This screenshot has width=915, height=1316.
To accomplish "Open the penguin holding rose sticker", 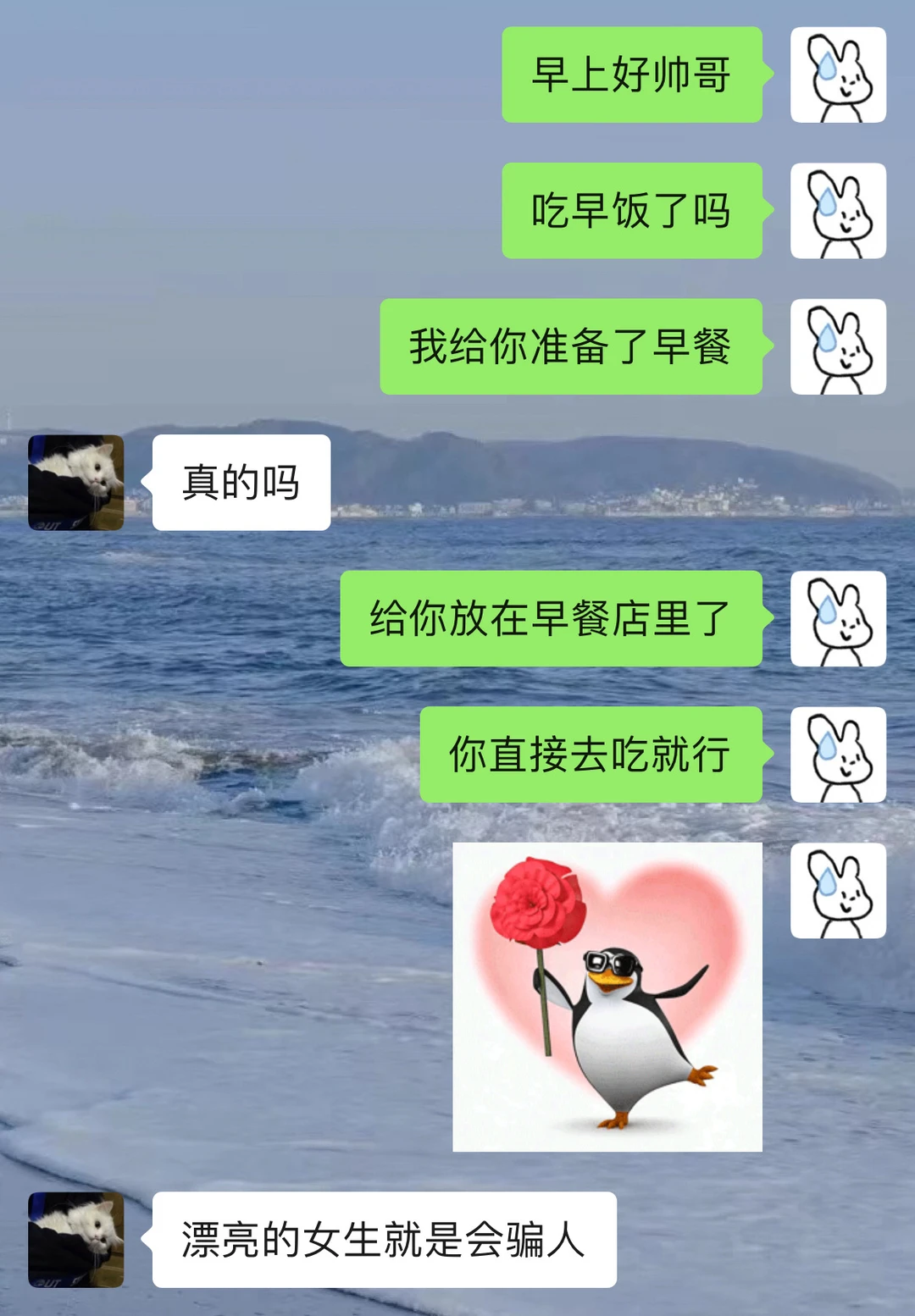I will tap(608, 995).
